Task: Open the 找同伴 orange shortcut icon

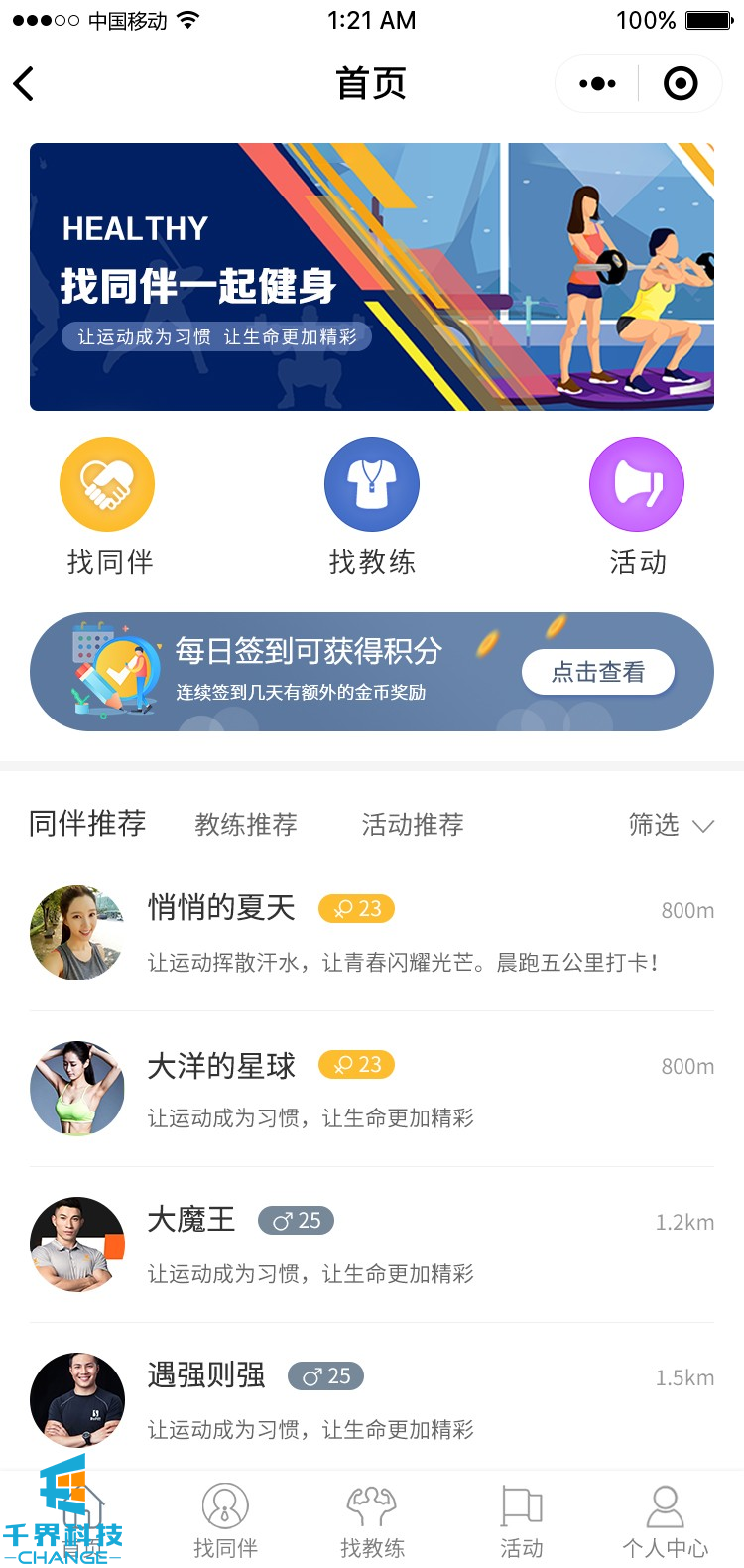Action: pos(107,485)
